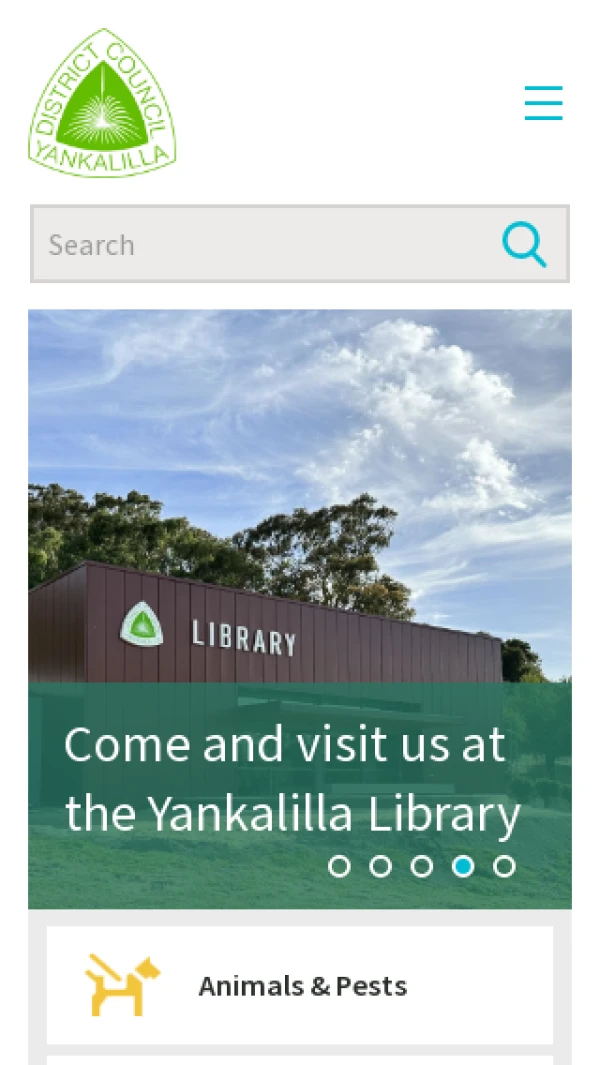Open the hamburger navigation menu

pos(544,103)
